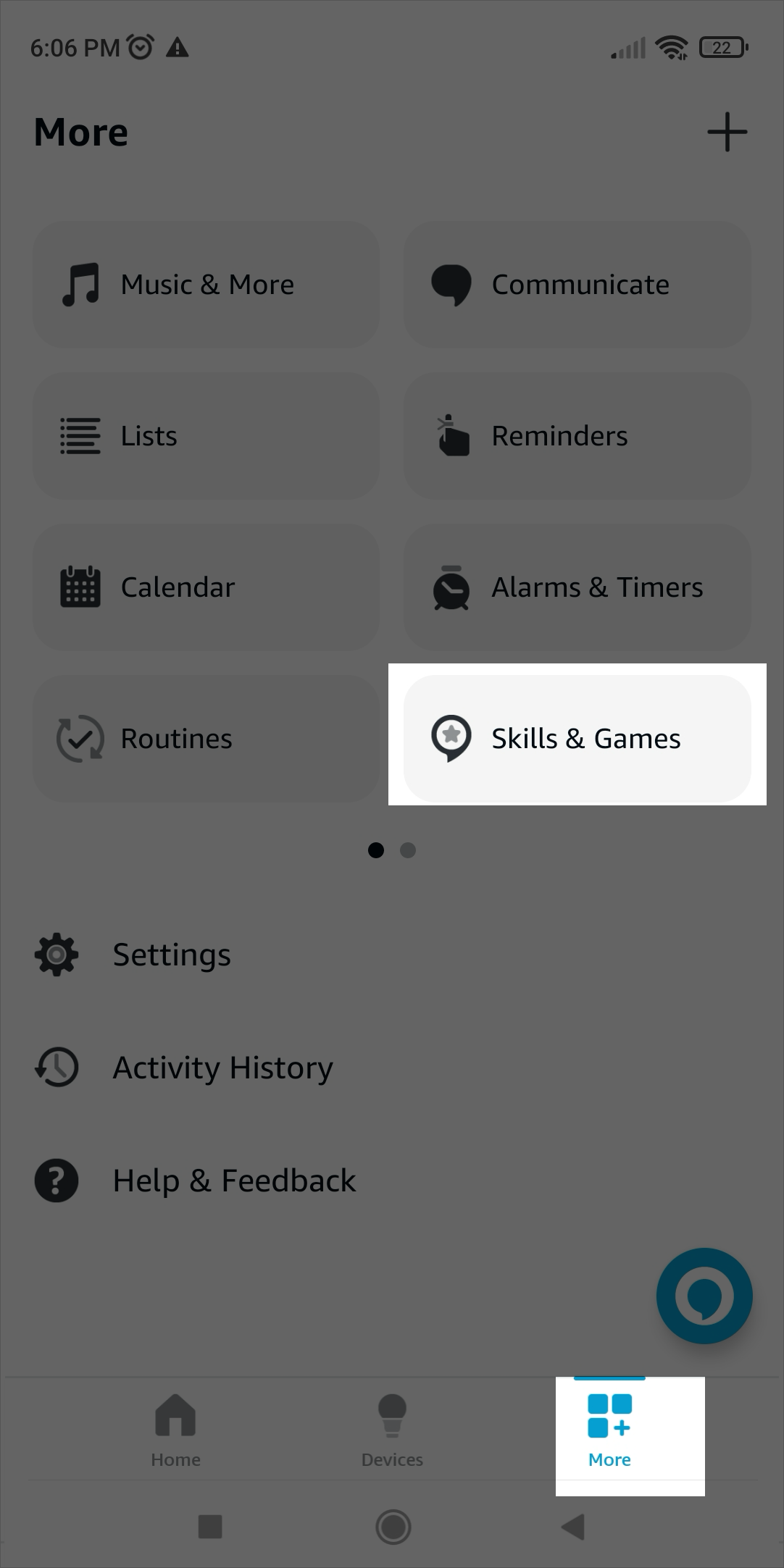Tap the system home button
The height and width of the screenshot is (1568, 784).
point(393,1527)
